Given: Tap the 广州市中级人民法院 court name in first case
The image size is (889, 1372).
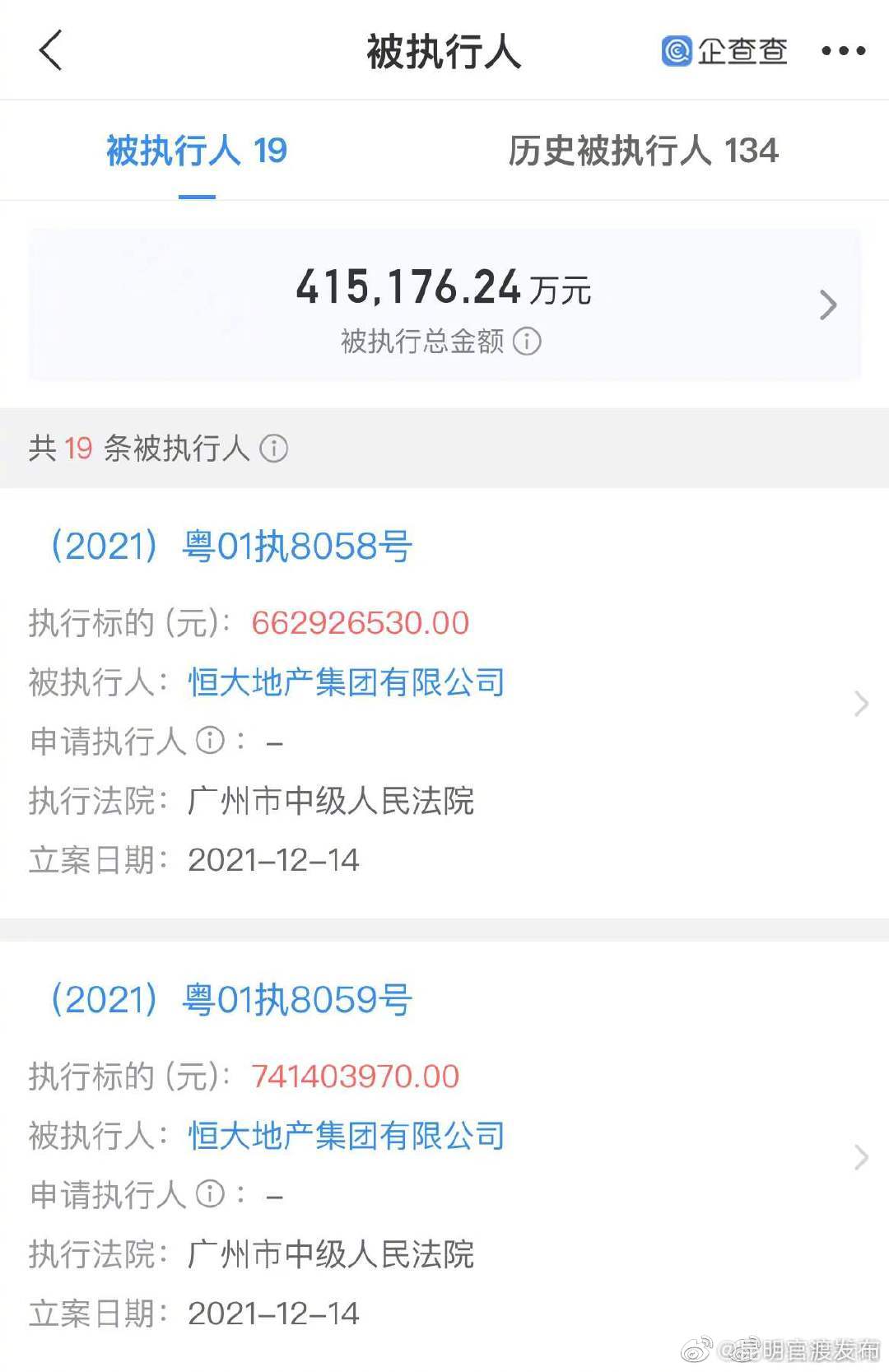Looking at the screenshot, I should click(329, 801).
